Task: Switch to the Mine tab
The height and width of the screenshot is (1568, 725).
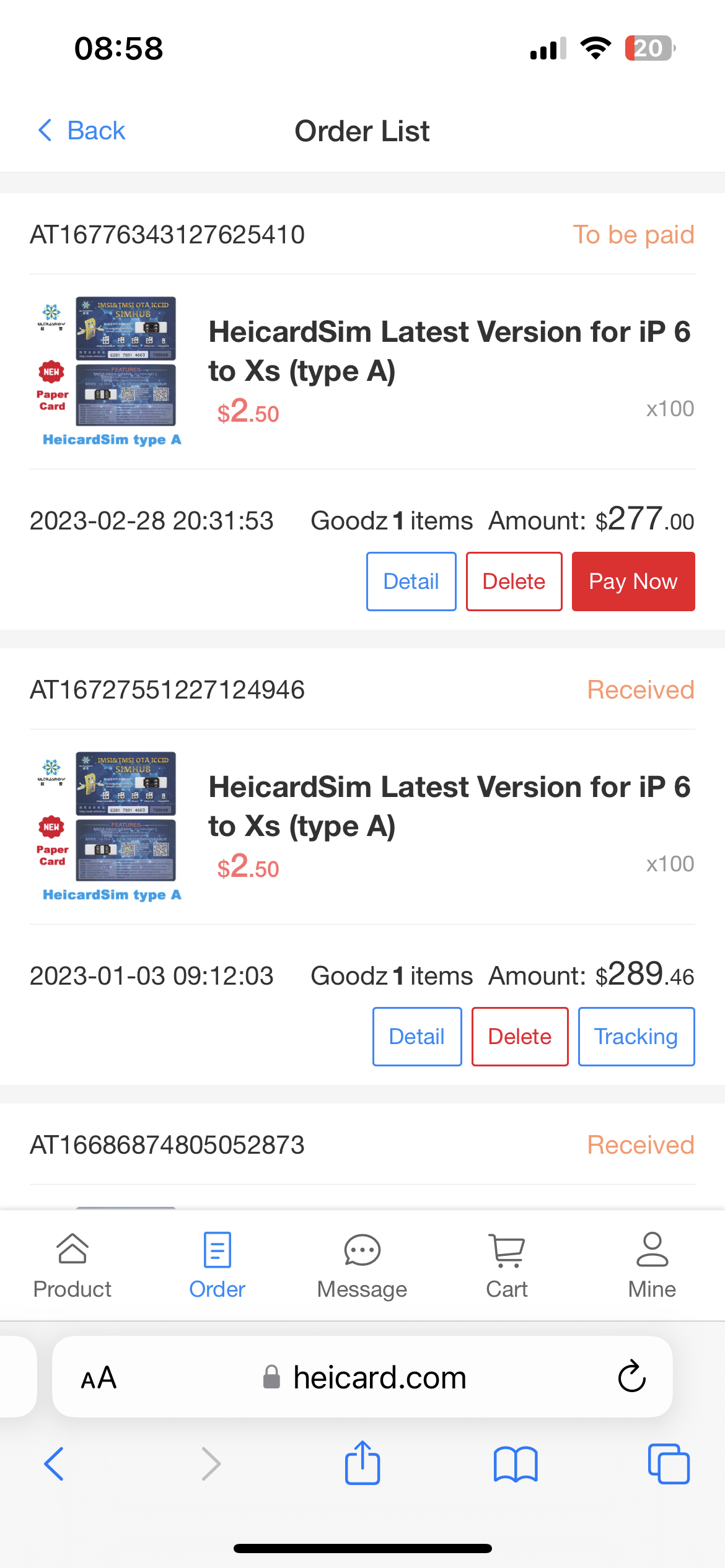Action: click(652, 1265)
